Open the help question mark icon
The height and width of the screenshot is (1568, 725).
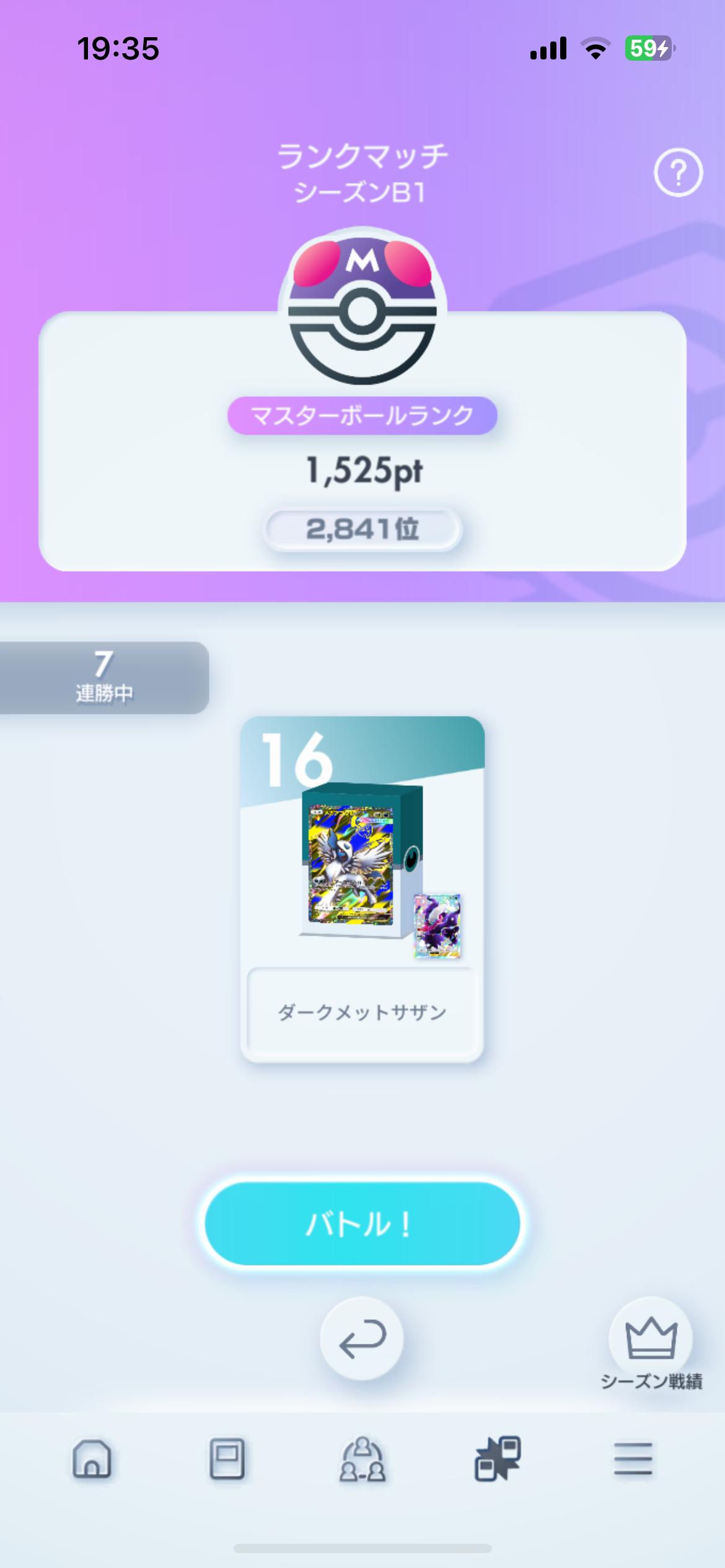(678, 173)
